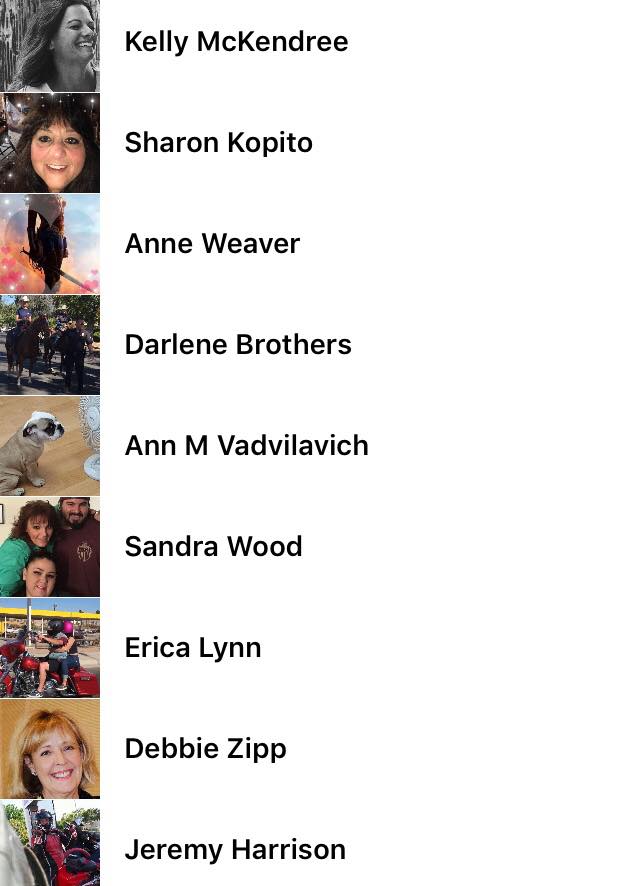This screenshot has width=640, height=886.
Task: Open Anne Weaver's row
Action: coord(320,244)
